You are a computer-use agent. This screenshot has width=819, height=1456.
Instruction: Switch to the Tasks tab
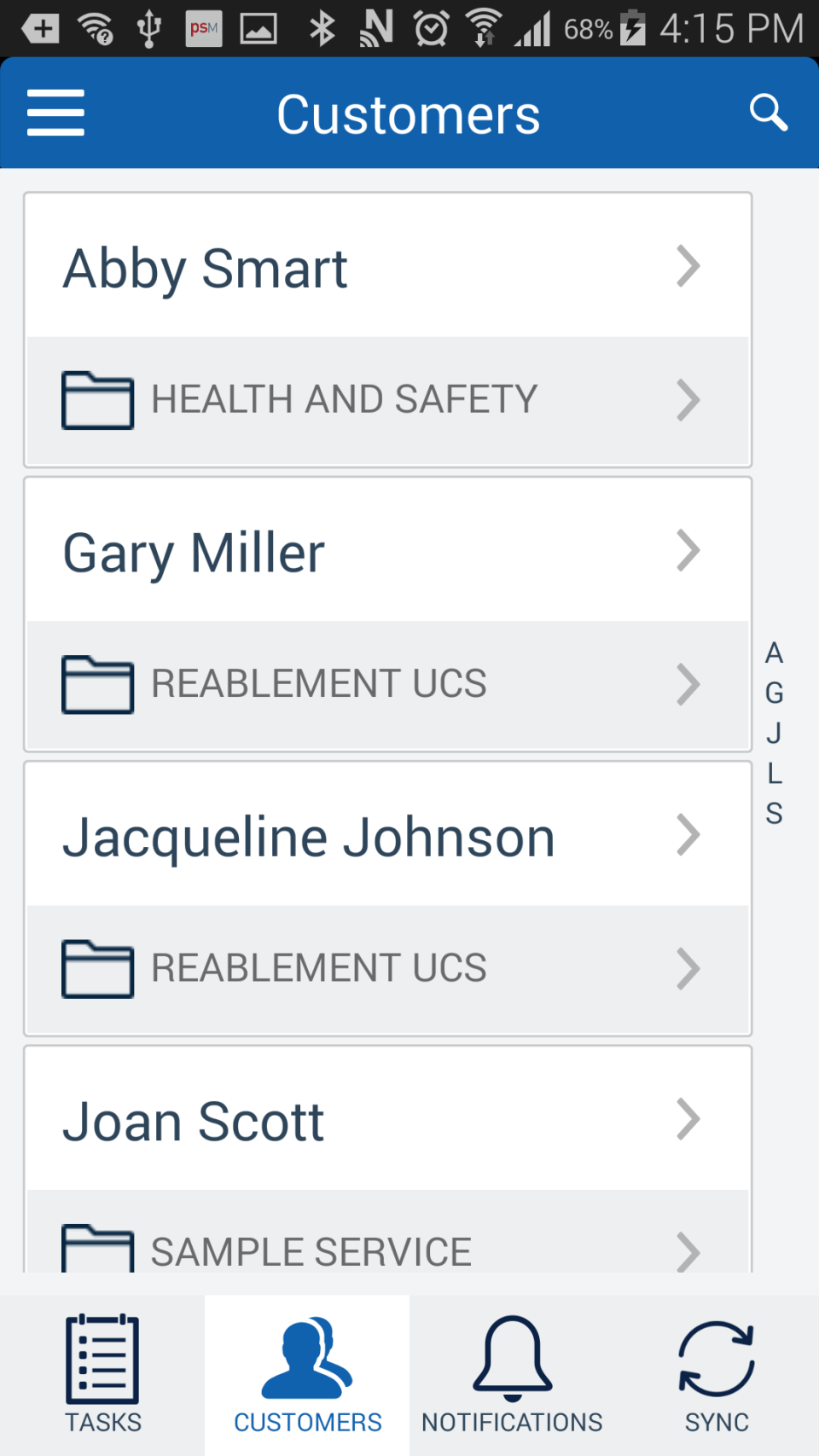[102, 1375]
